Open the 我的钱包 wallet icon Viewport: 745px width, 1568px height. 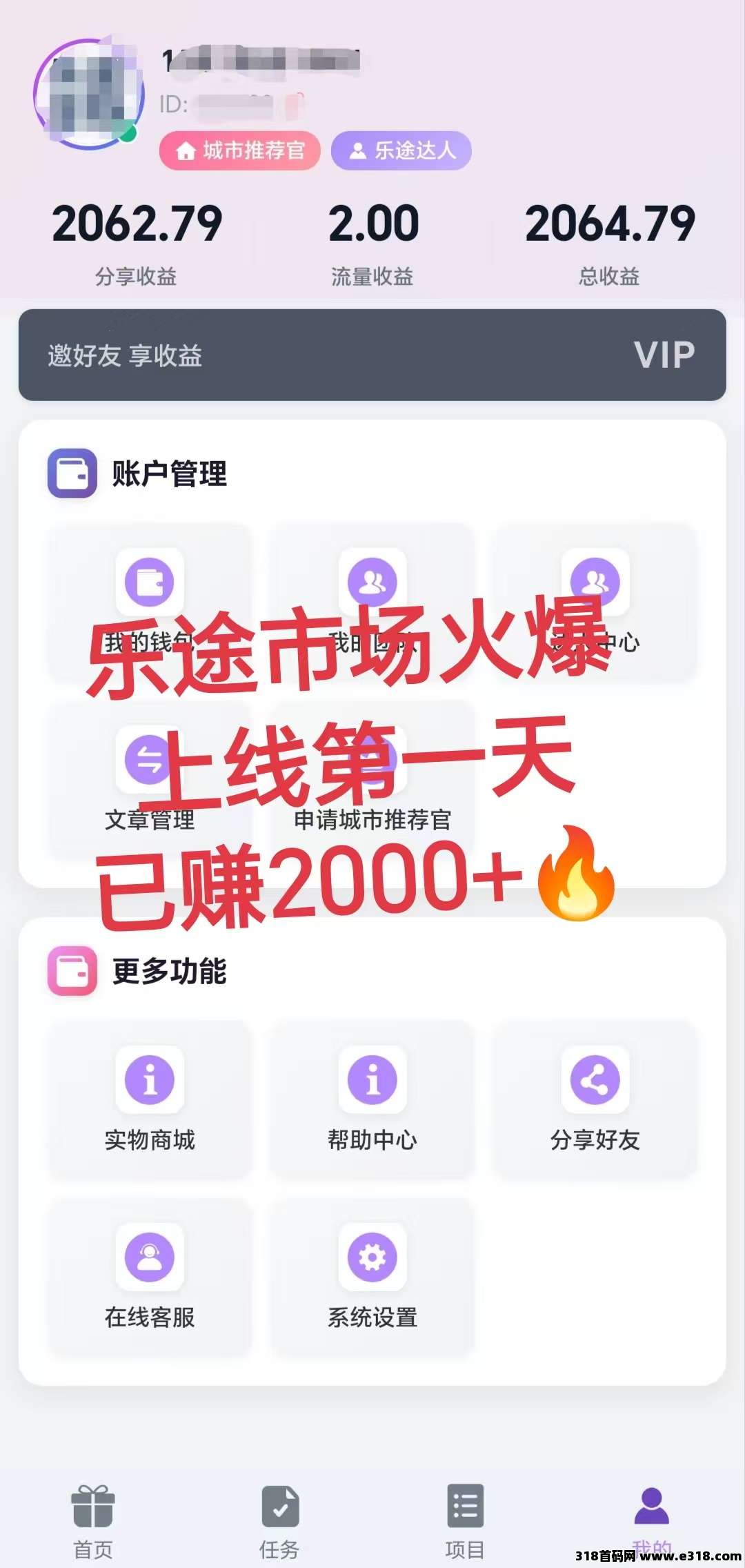pyautogui.click(x=148, y=583)
